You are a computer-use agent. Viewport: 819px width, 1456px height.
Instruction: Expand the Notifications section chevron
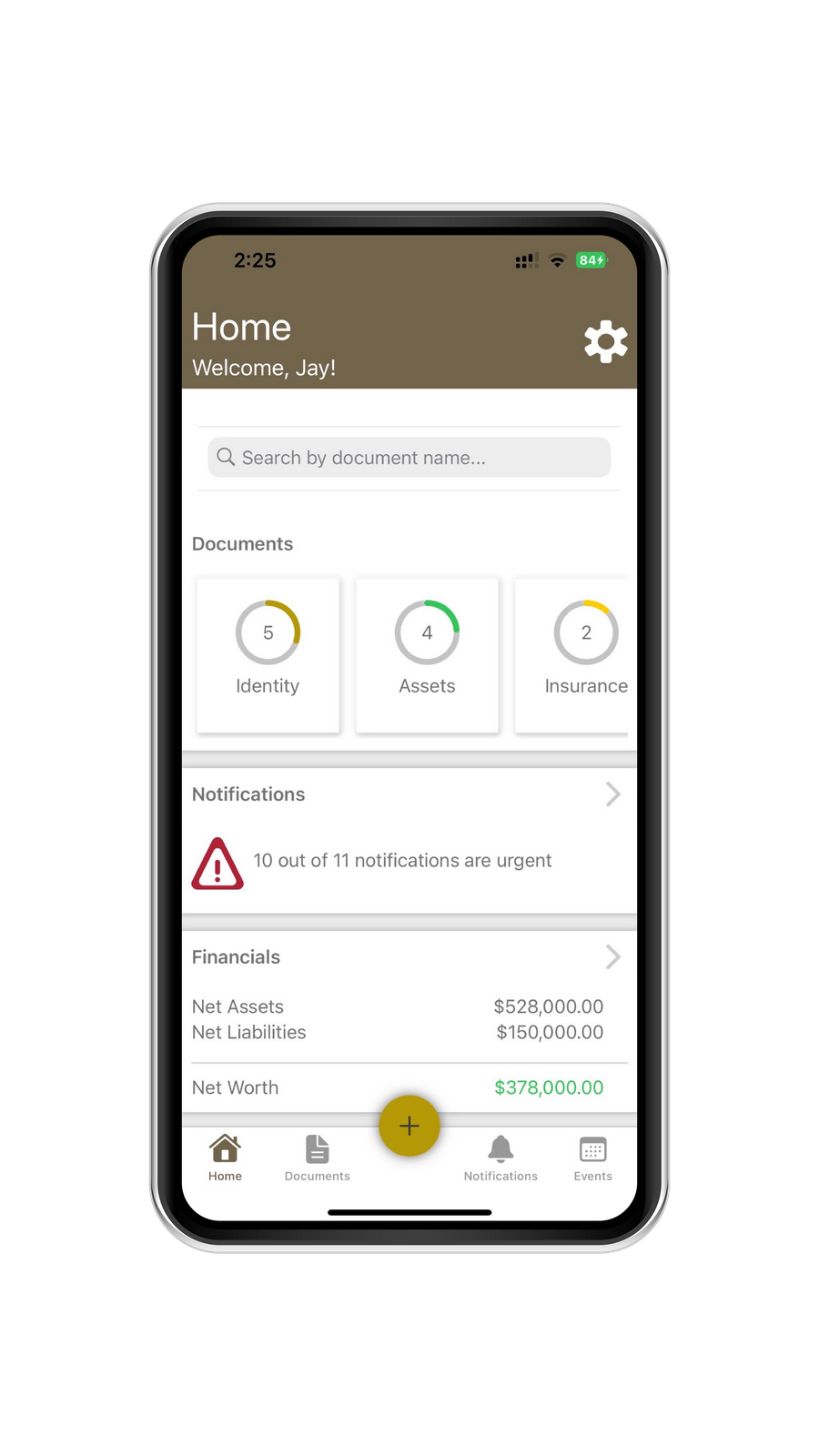(x=613, y=794)
